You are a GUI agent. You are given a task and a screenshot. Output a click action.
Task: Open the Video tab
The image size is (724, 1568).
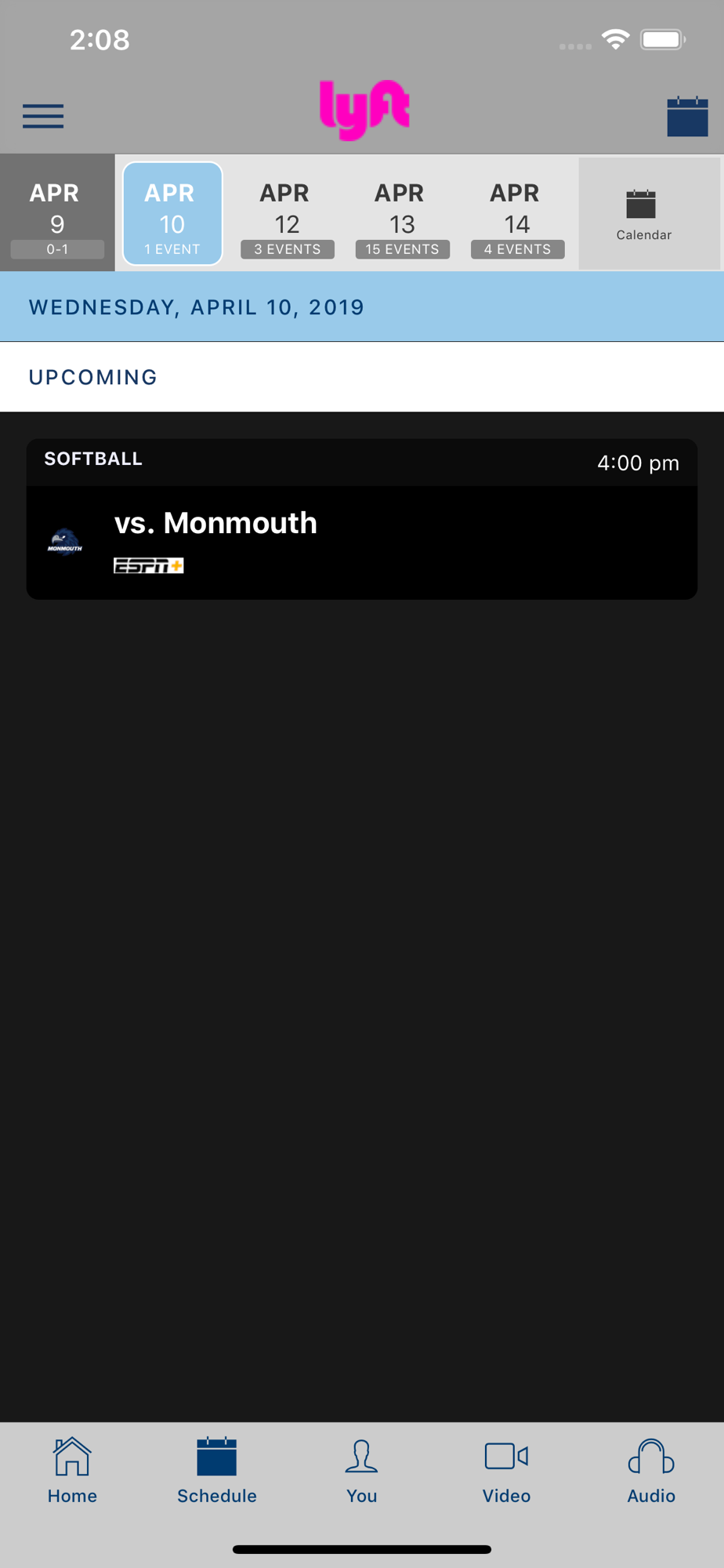click(506, 1471)
